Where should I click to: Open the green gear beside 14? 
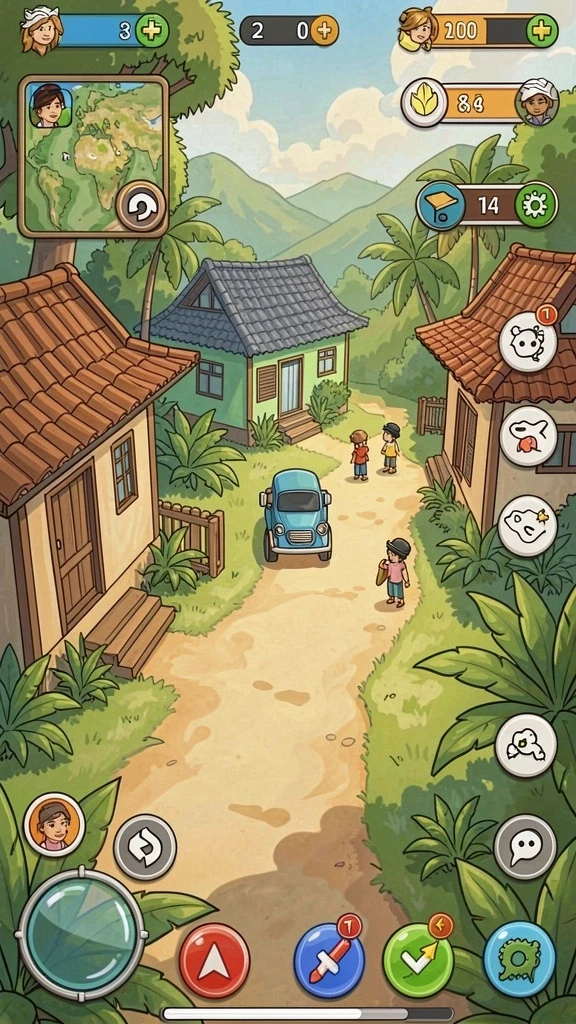coord(536,206)
